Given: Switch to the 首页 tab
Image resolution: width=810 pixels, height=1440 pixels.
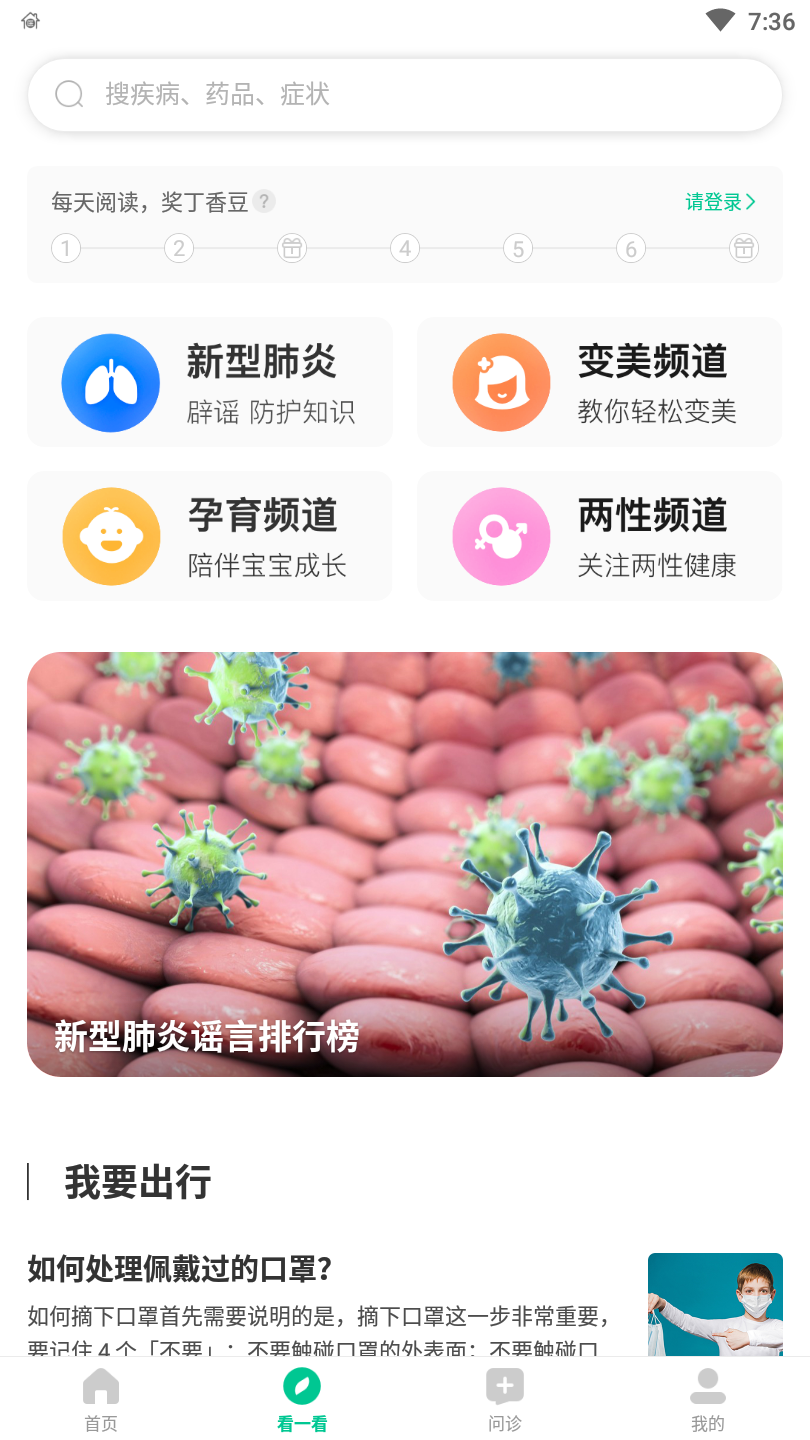Looking at the screenshot, I should click(101, 1398).
